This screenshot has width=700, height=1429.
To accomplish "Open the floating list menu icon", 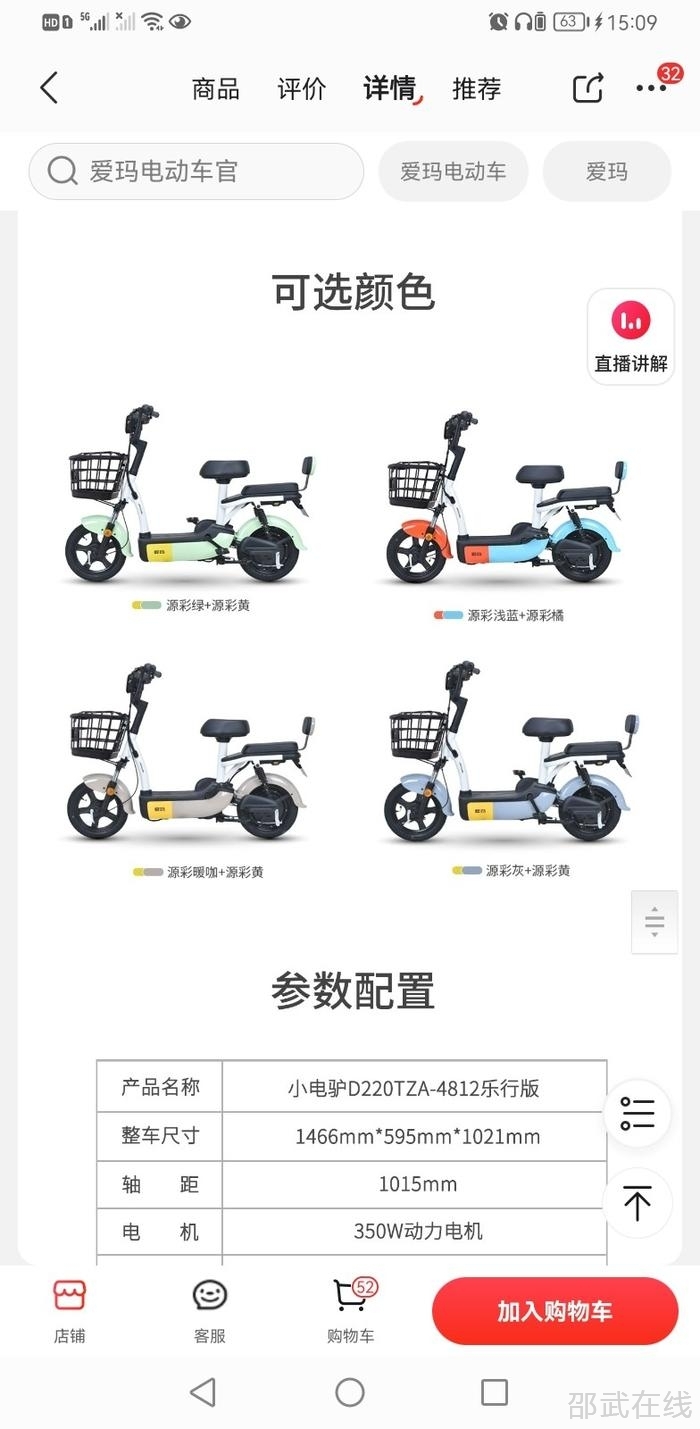I will click(637, 1113).
